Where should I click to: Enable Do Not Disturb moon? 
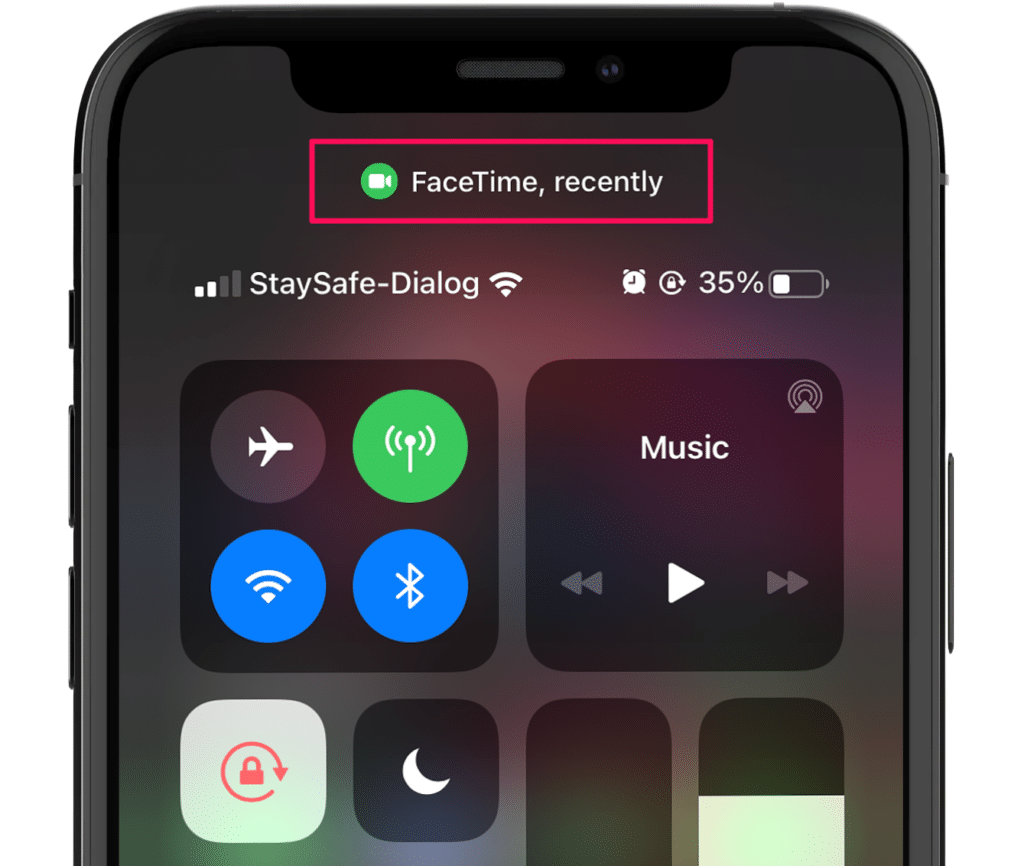(425, 772)
